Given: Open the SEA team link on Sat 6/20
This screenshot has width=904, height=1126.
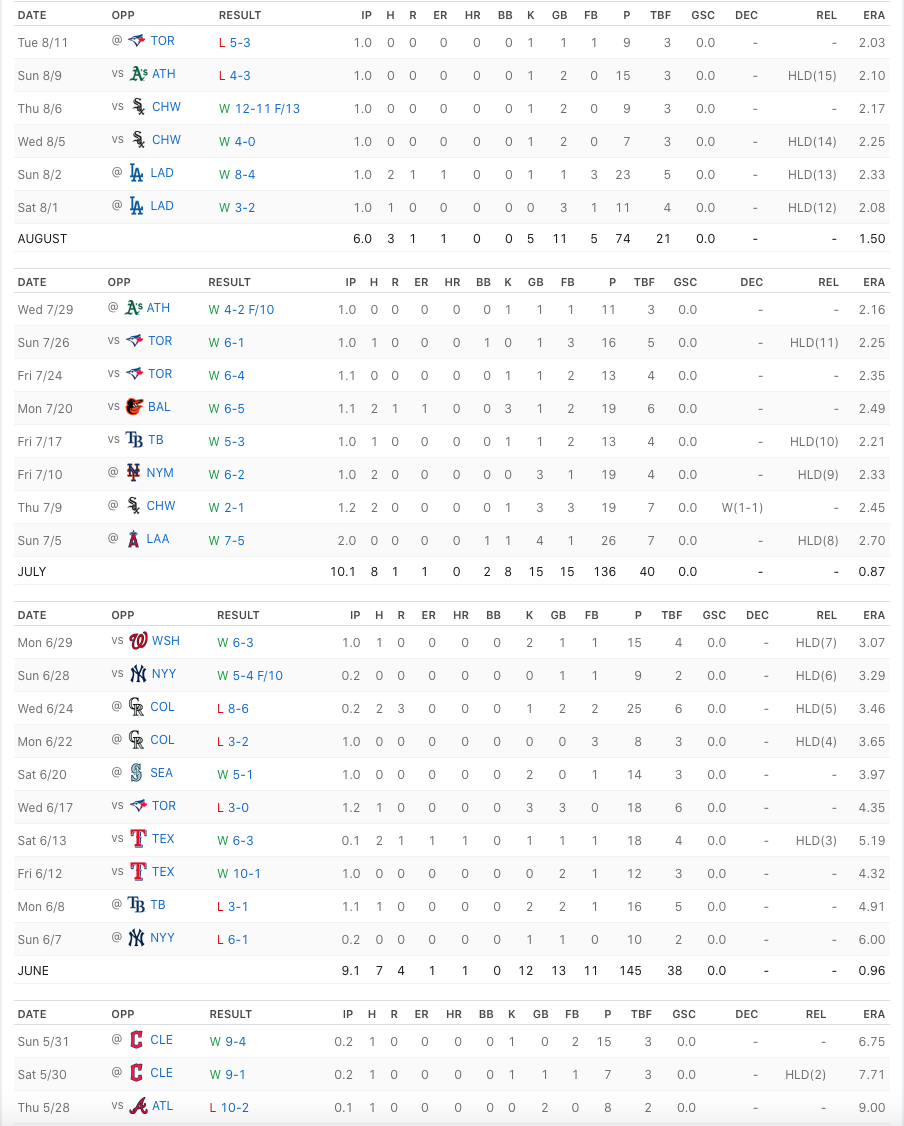Looking at the screenshot, I should tap(162, 773).
